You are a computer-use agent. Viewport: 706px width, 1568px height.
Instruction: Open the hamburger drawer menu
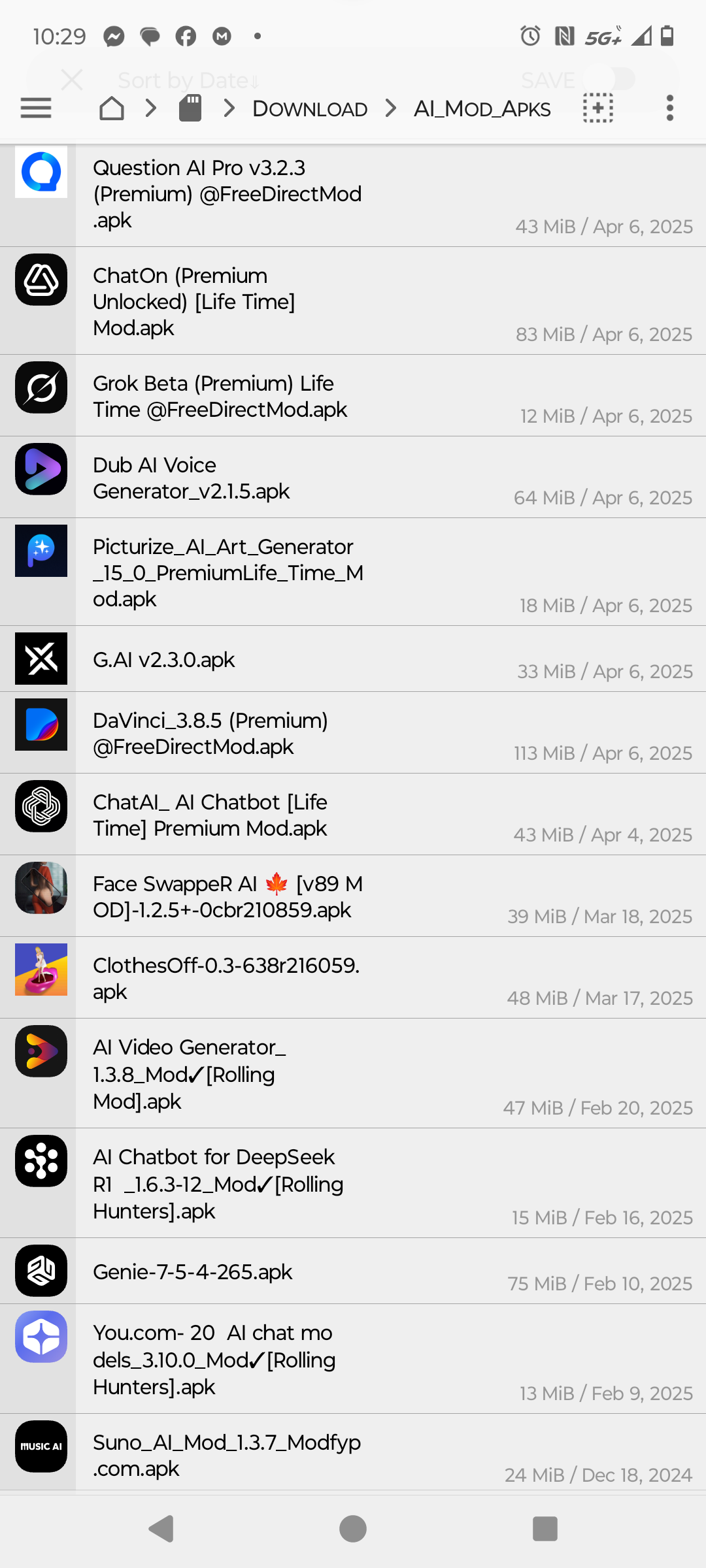36,108
